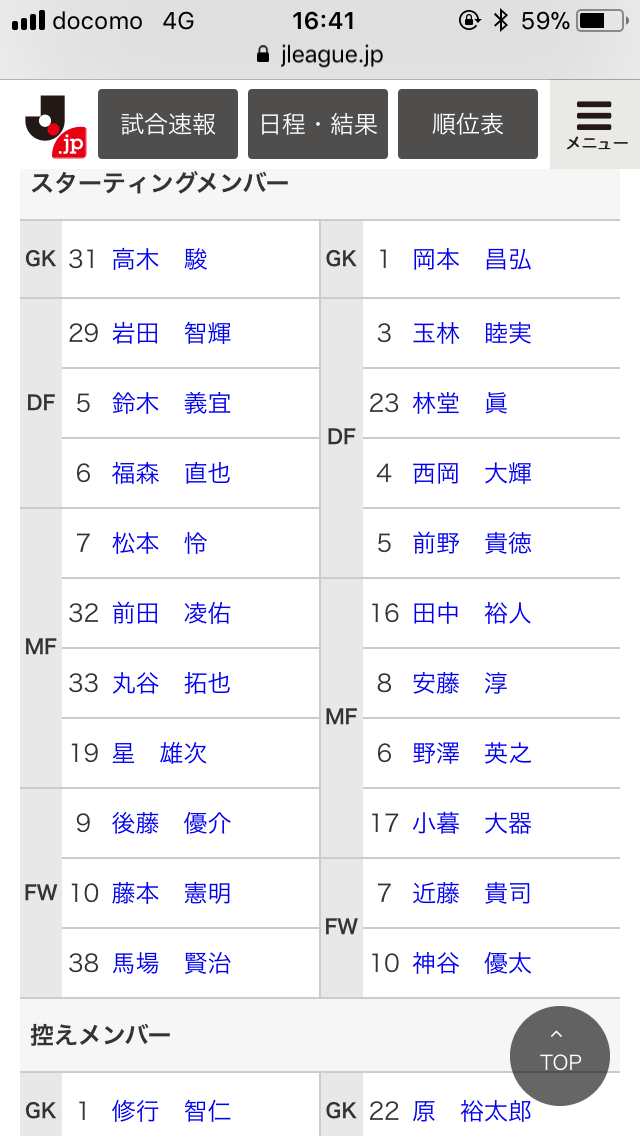Open the メニュー hamburger menu
640x1136 pixels.
[x=596, y=124]
